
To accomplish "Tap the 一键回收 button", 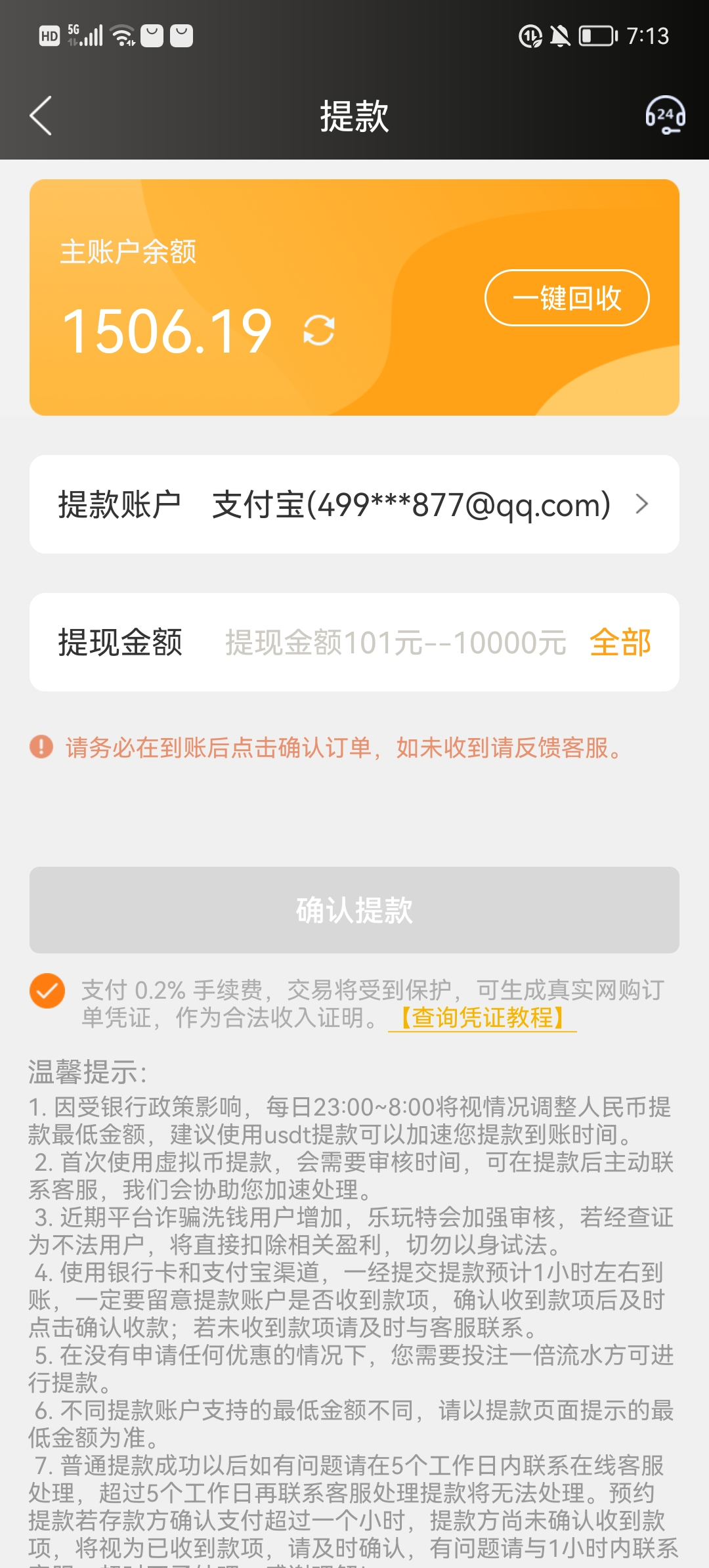I will pos(567,298).
